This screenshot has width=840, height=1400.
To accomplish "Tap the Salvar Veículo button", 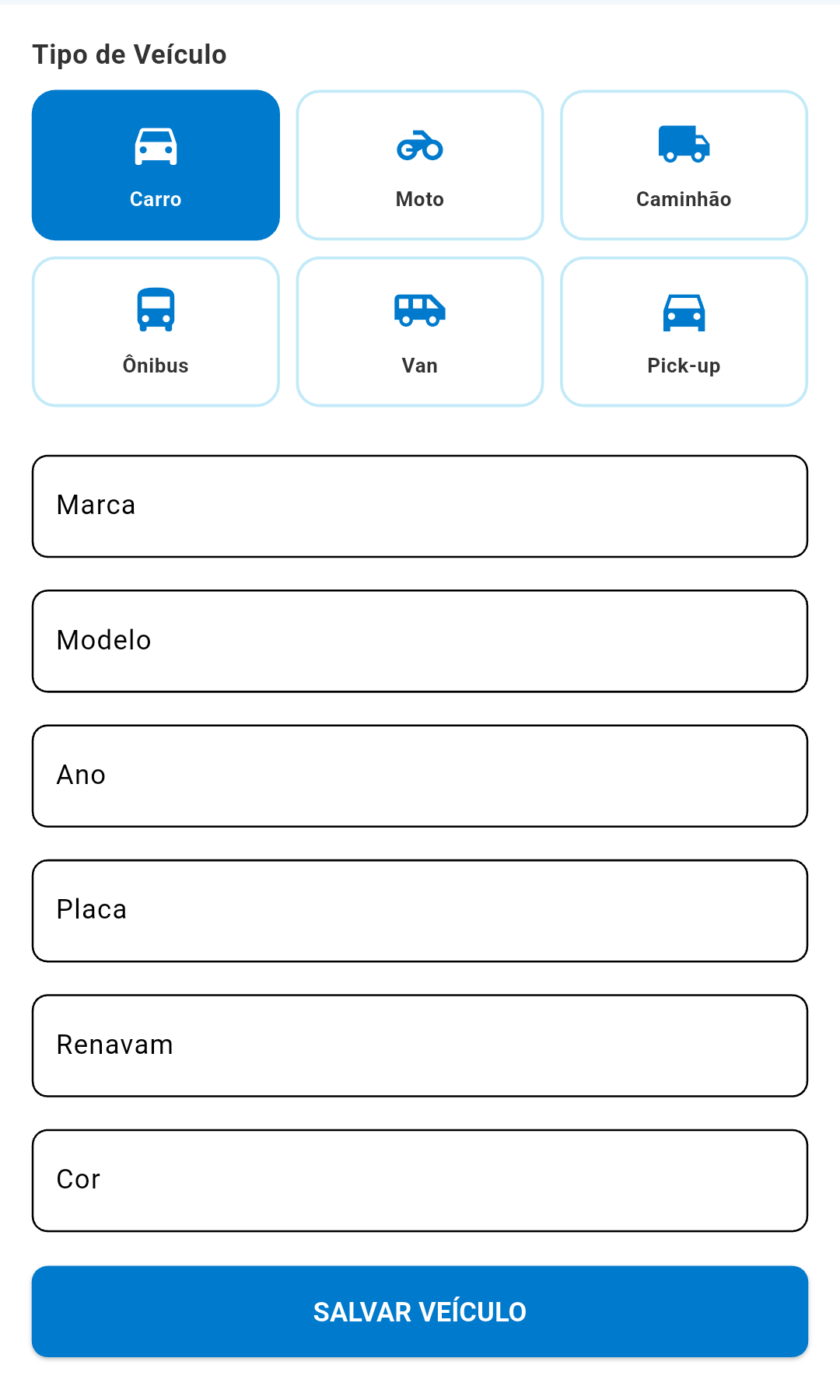I will tap(420, 1311).
